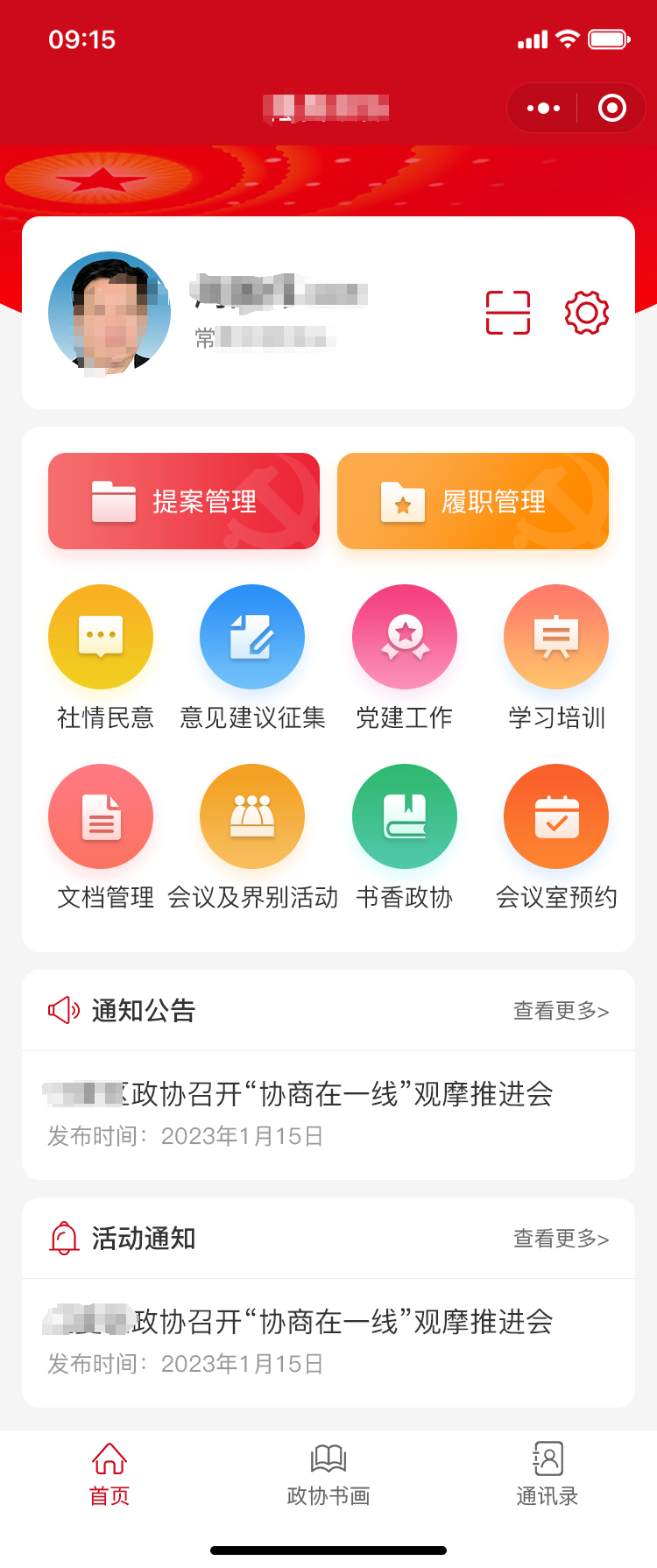Close the mini program via target icon
657x1568 pixels.
tap(611, 108)
